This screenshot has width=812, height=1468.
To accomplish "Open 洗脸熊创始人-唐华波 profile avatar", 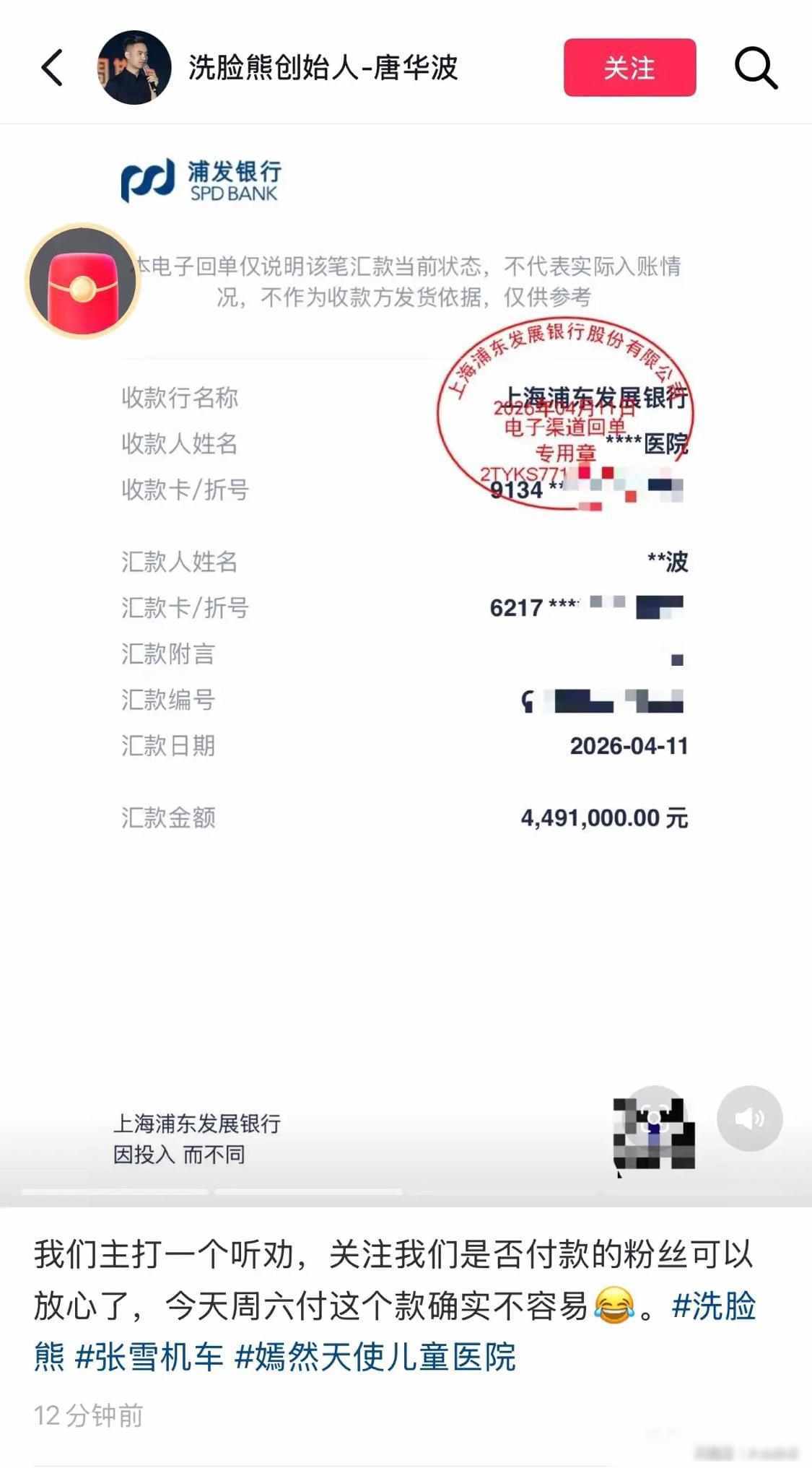I will coord(134,68).
